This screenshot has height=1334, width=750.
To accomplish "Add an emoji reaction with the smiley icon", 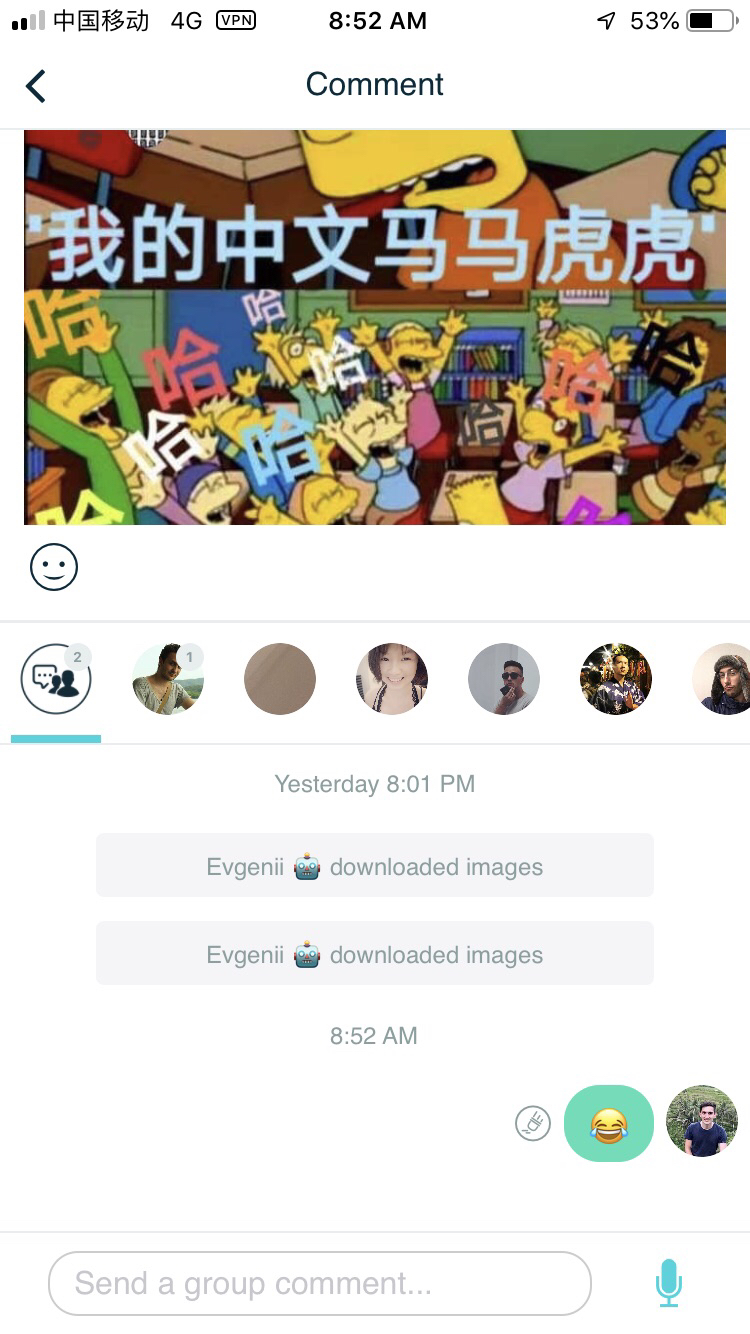I will [x=54, y=568].
